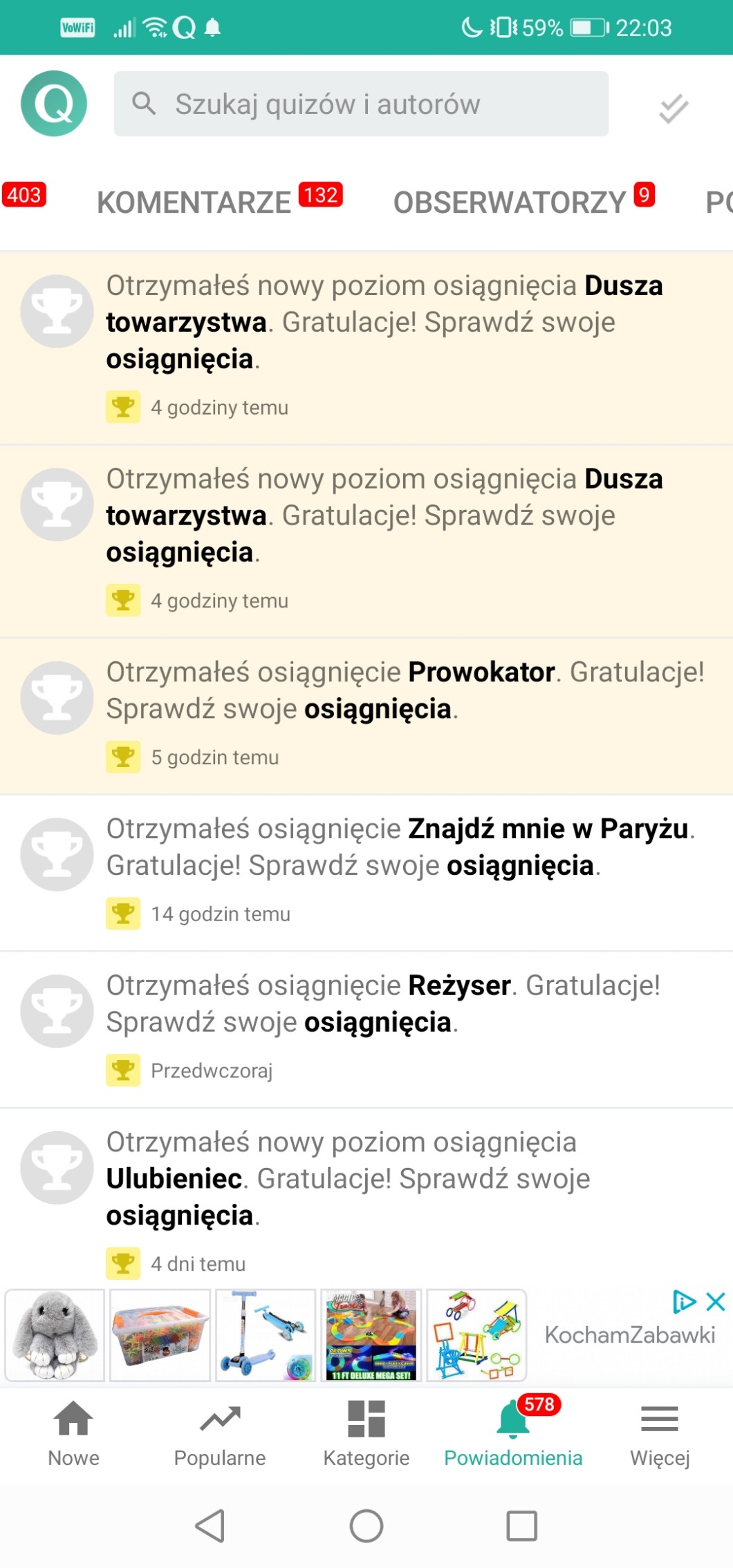
Task: Select the Powiadomienia tab
Action: click(x=513, y=1433)
